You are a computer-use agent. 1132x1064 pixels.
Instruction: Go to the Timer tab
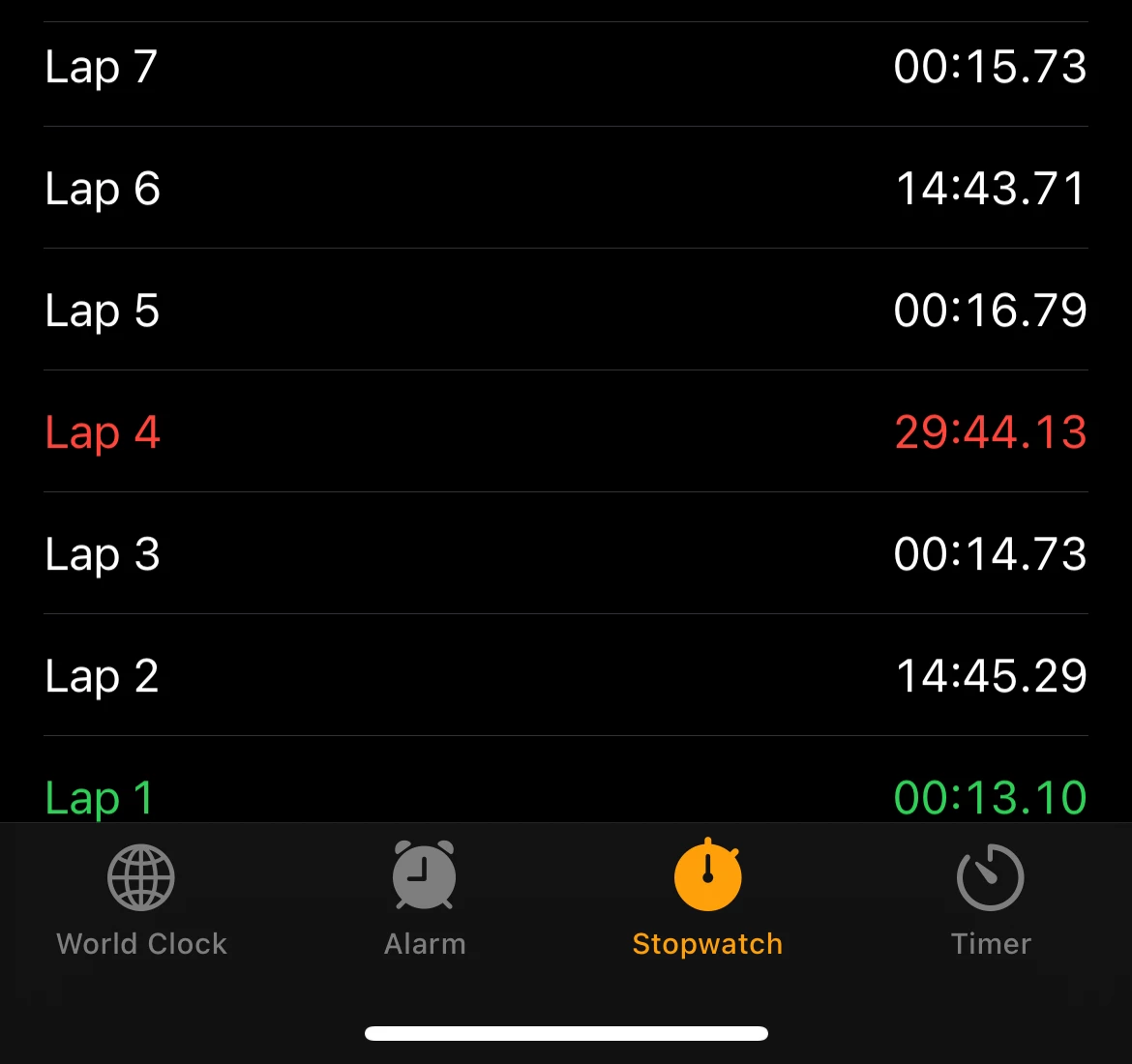[990, 900]
